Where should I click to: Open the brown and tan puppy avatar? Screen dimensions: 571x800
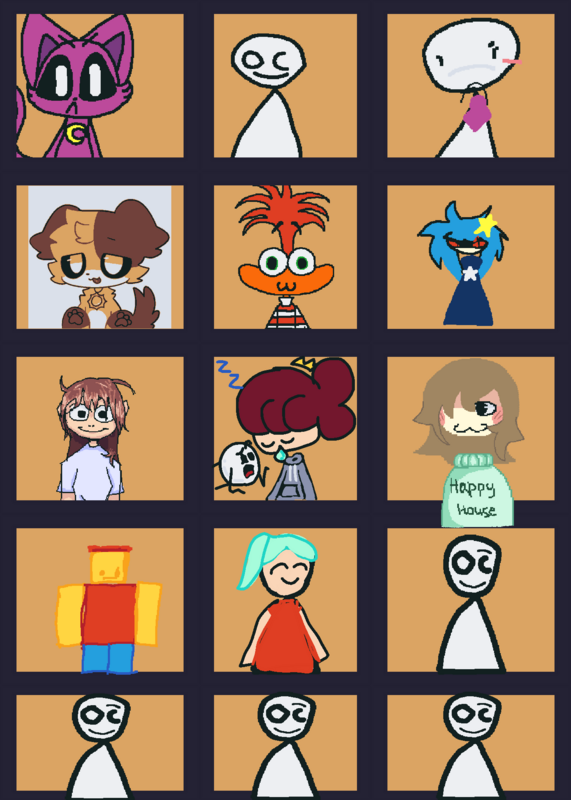tap(100, 257)
